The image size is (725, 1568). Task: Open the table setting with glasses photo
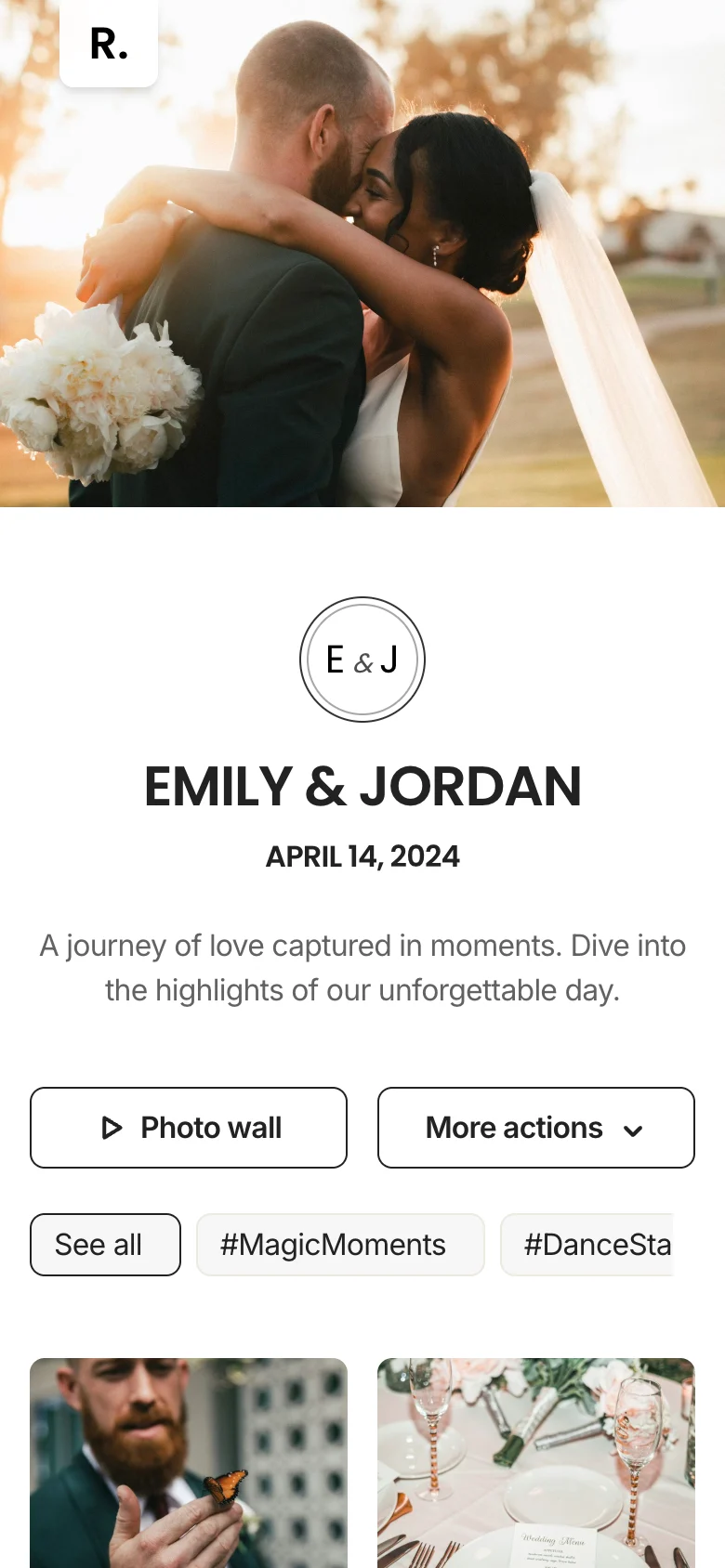click(536, 1463)
